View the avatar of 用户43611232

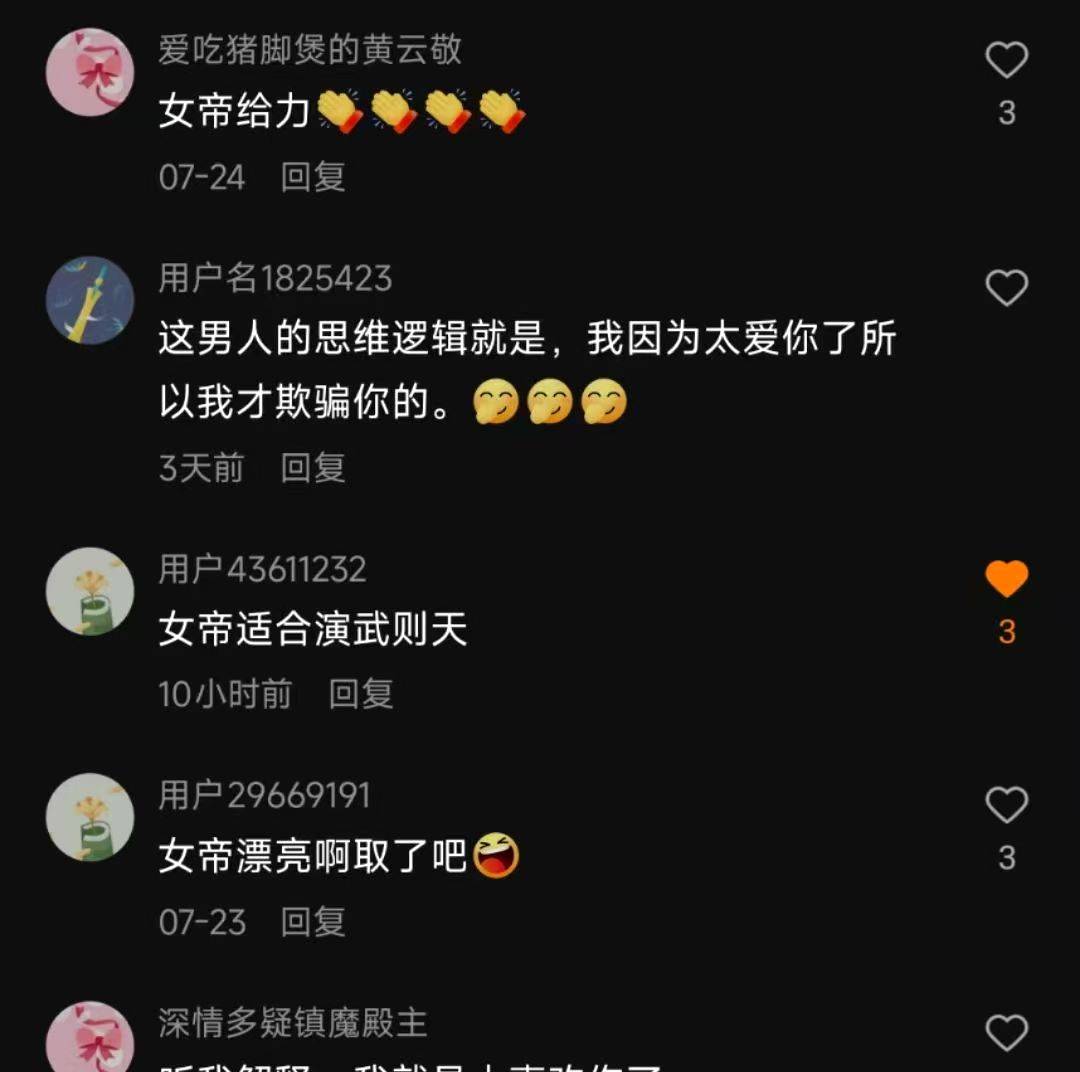(x=90, y=591)
